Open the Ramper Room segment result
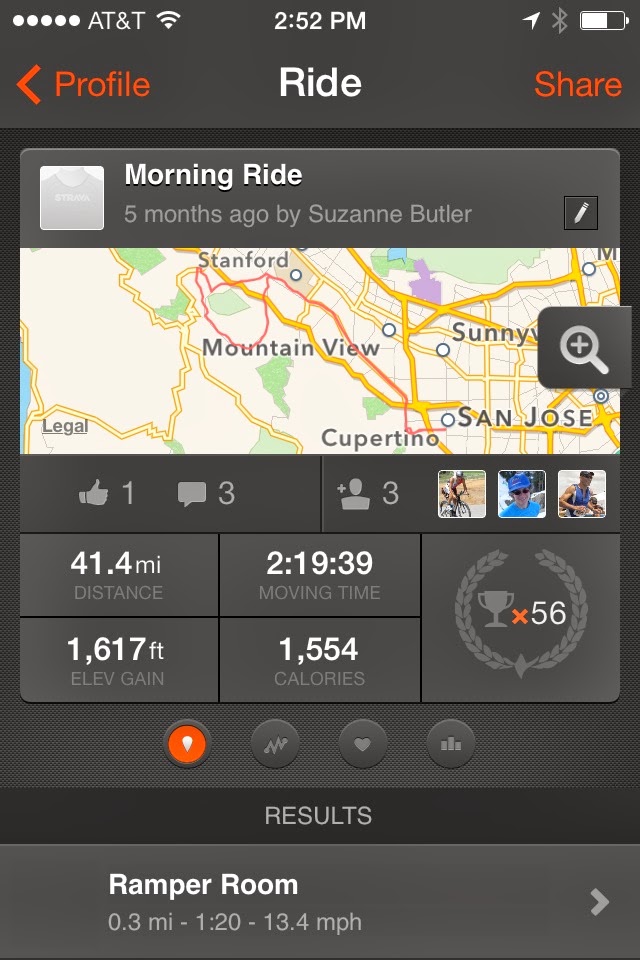Image resolution: width=640 pixels, height=960 pixels. click(x=320, y=902)
